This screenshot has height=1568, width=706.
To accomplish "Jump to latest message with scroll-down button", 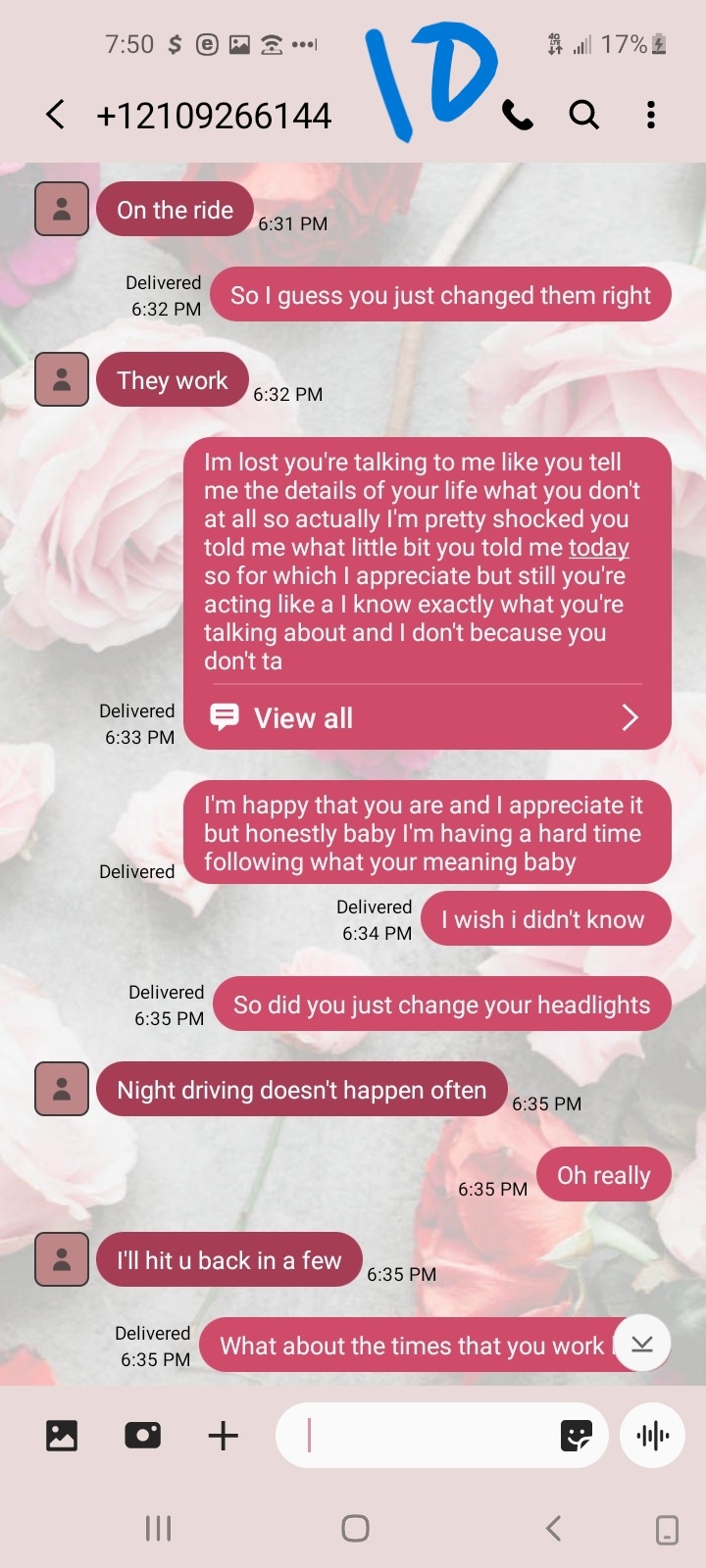I will point(642,1344).
